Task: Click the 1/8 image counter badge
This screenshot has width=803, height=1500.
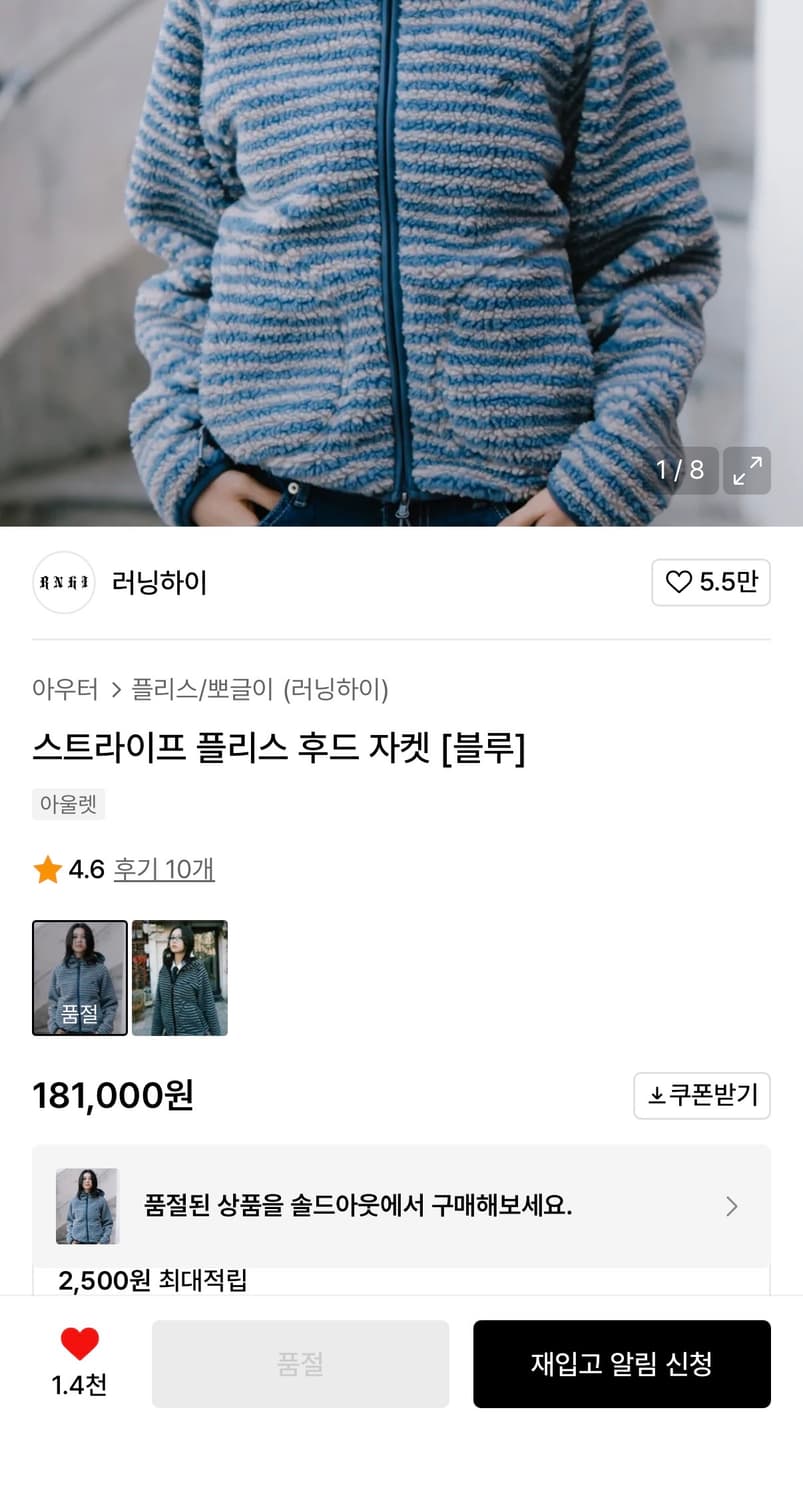Action: tap(683, 470)
